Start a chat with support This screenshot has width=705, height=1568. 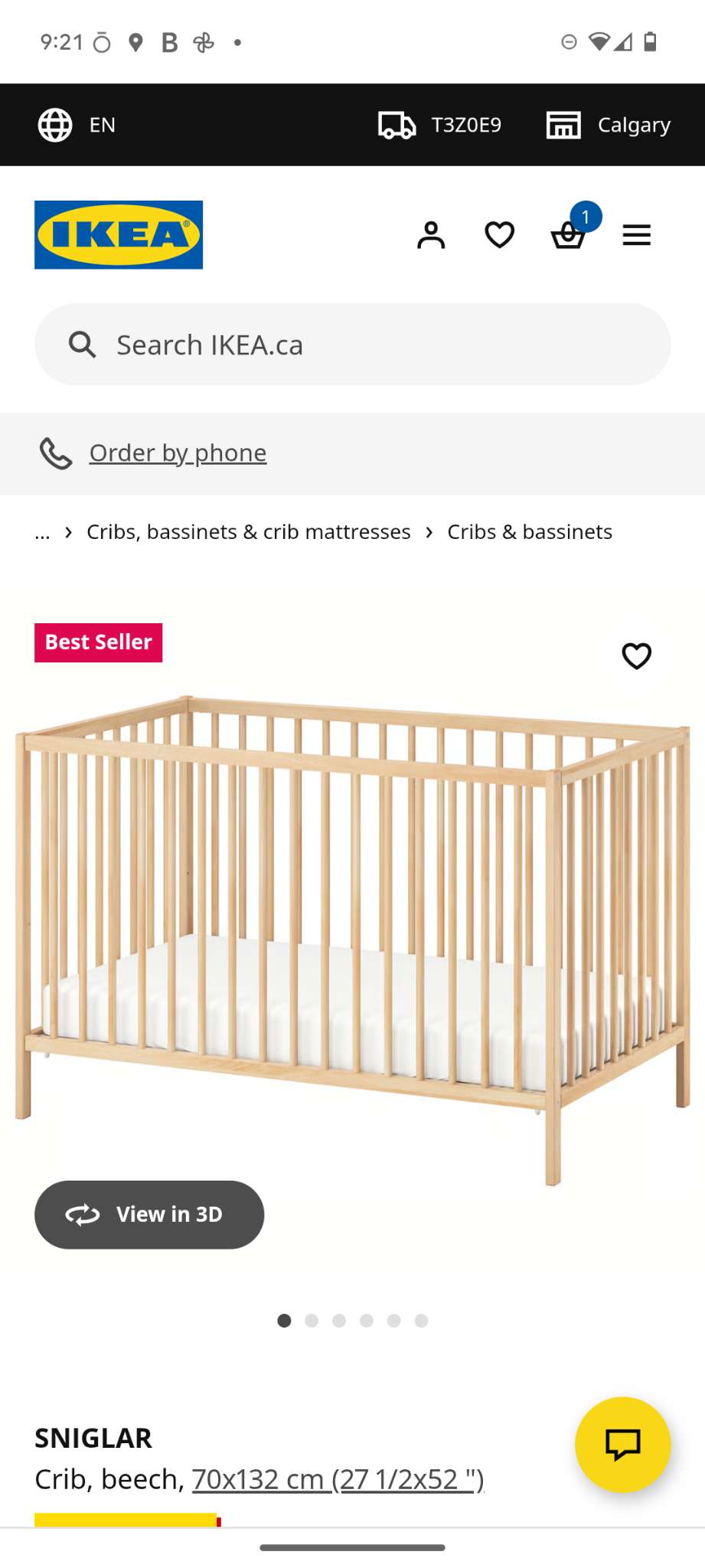pos(622,1445)
